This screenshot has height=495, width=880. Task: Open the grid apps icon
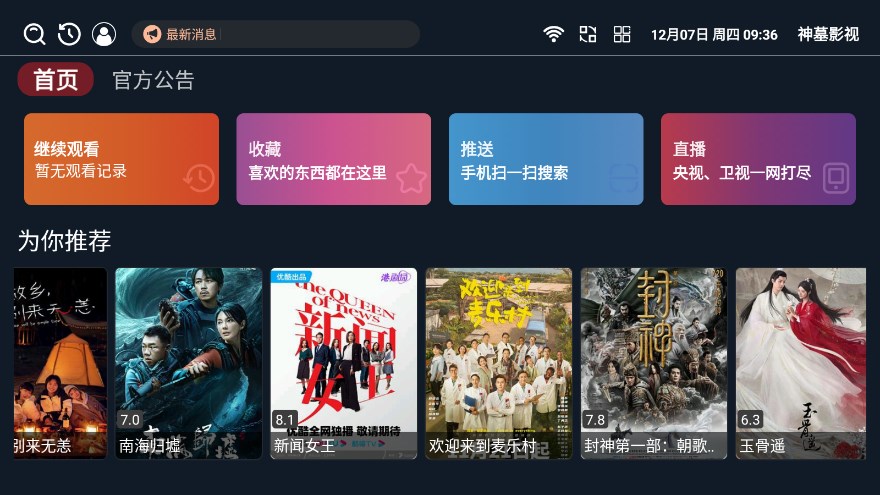point(622,34)
